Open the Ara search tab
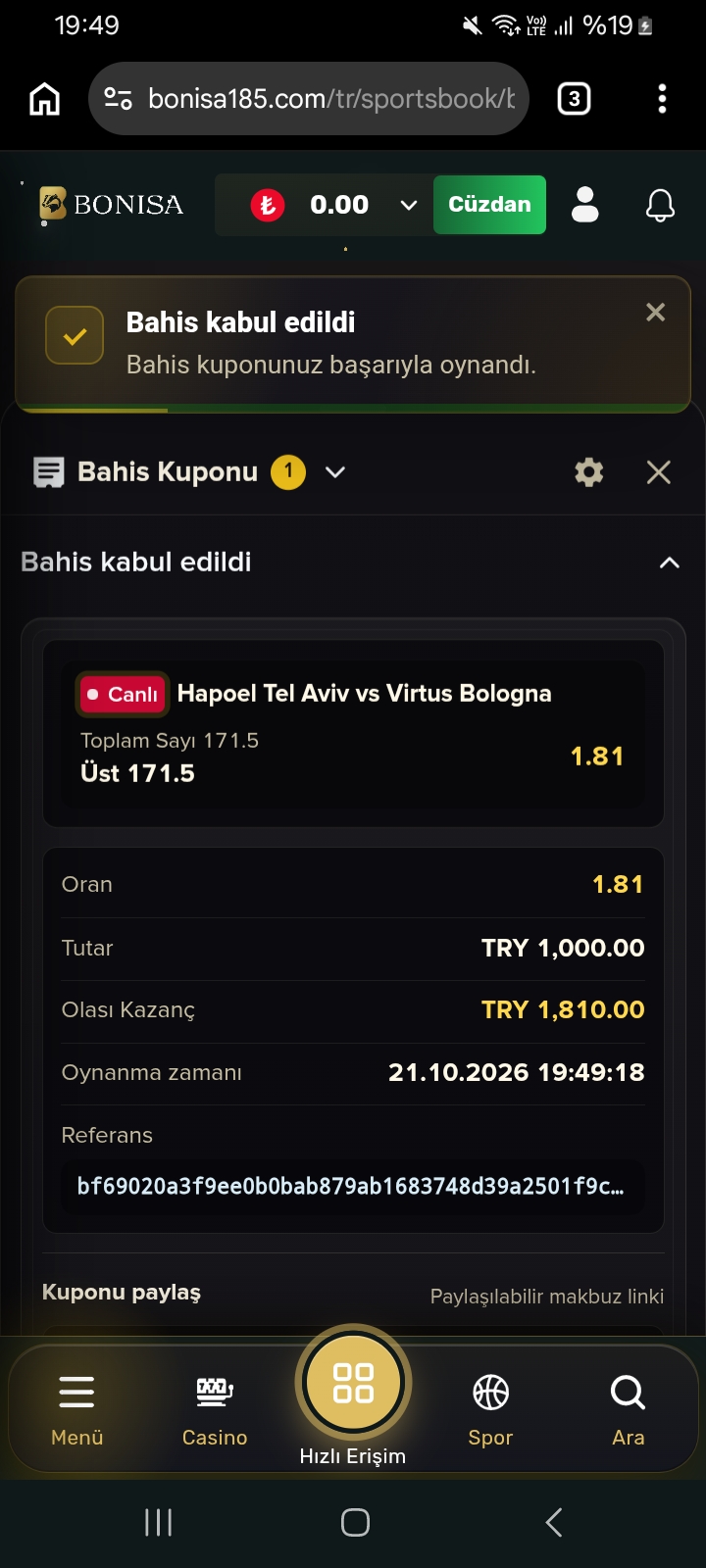This screenshot has height=1568, width=706. pyautogui.click(x=628, y=1409)
